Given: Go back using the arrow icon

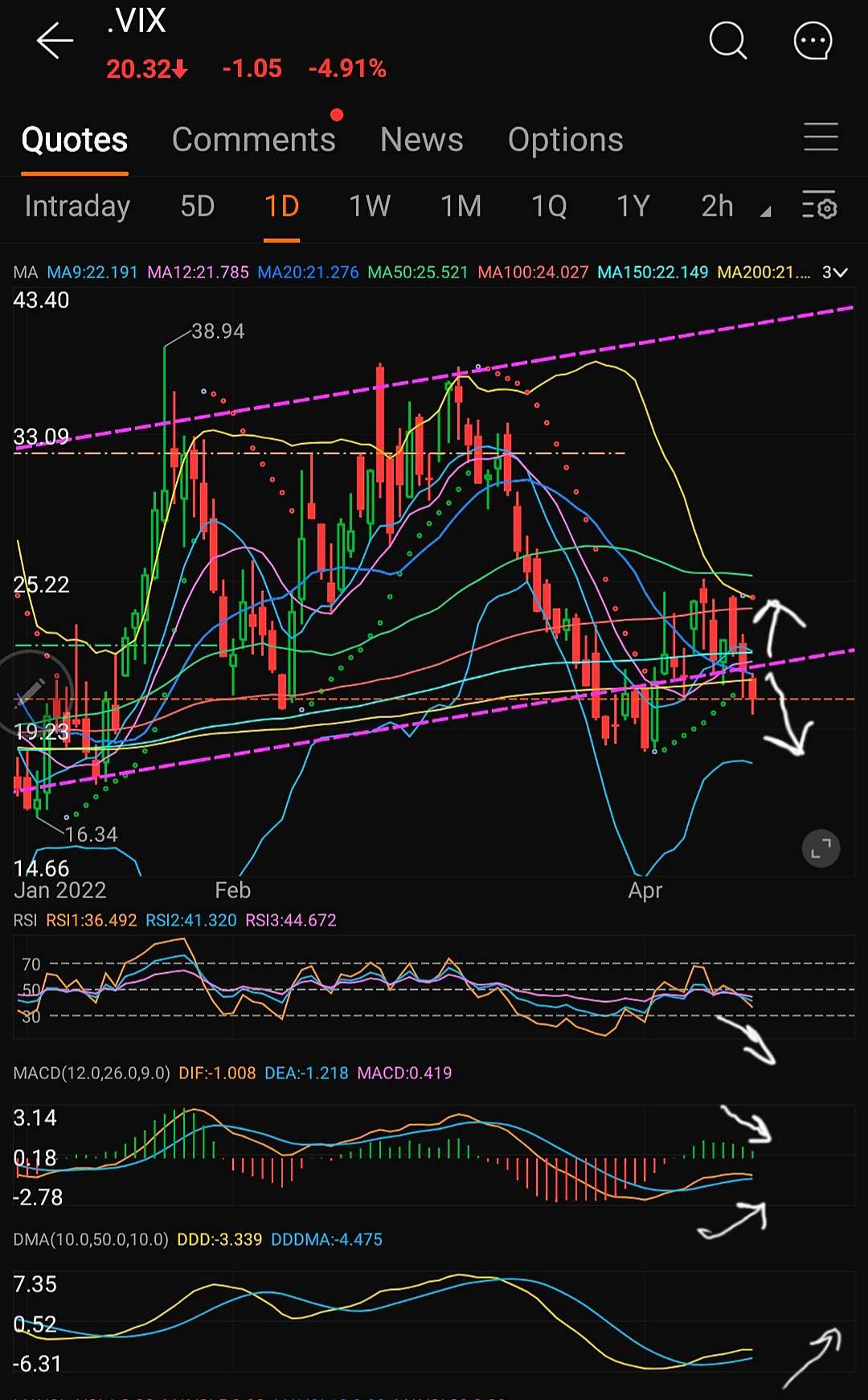Looking at the screenshot, I should pyautogui.click(x=55, y=40).
